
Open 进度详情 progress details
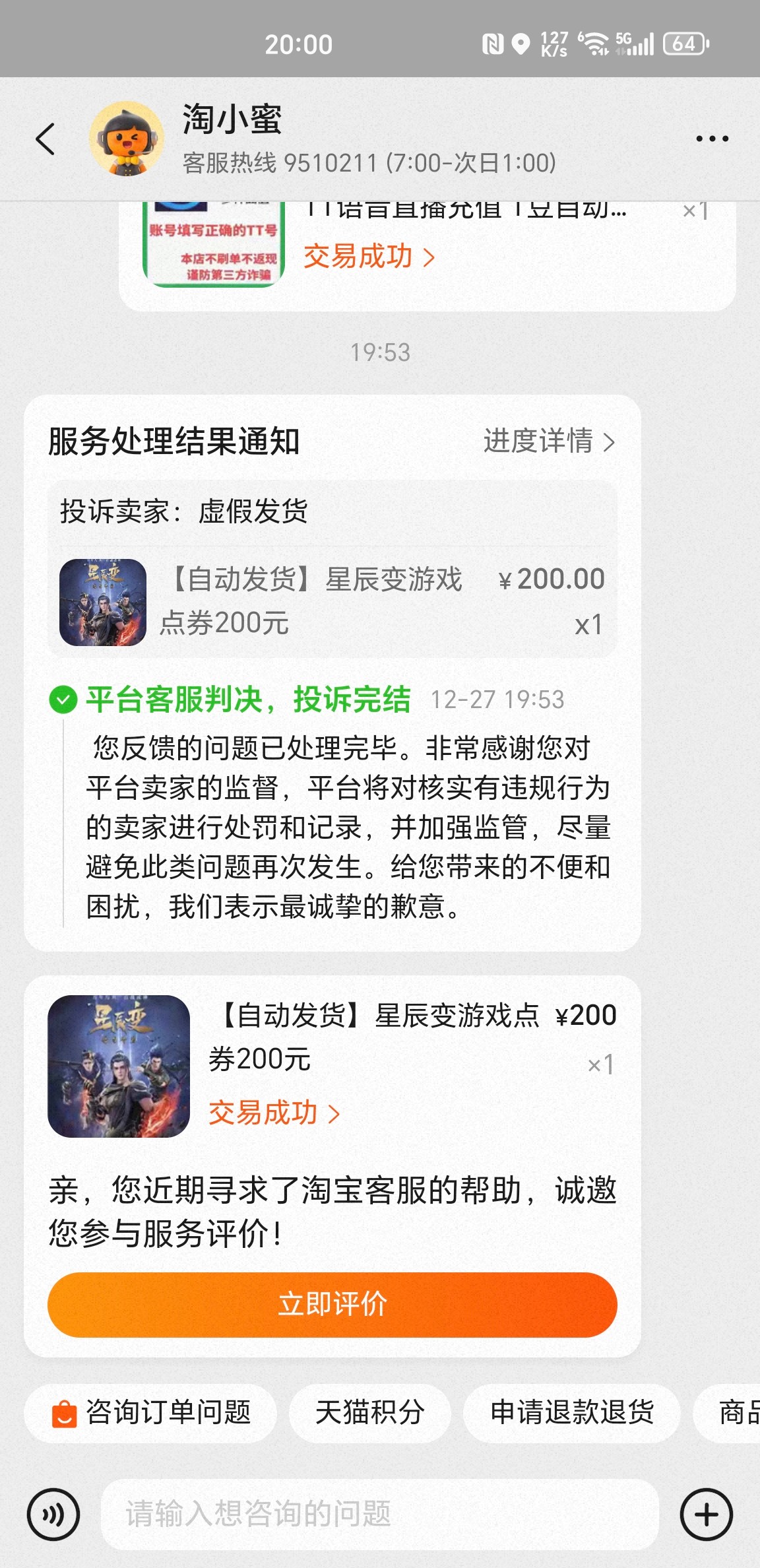click(x=549, y=441)
